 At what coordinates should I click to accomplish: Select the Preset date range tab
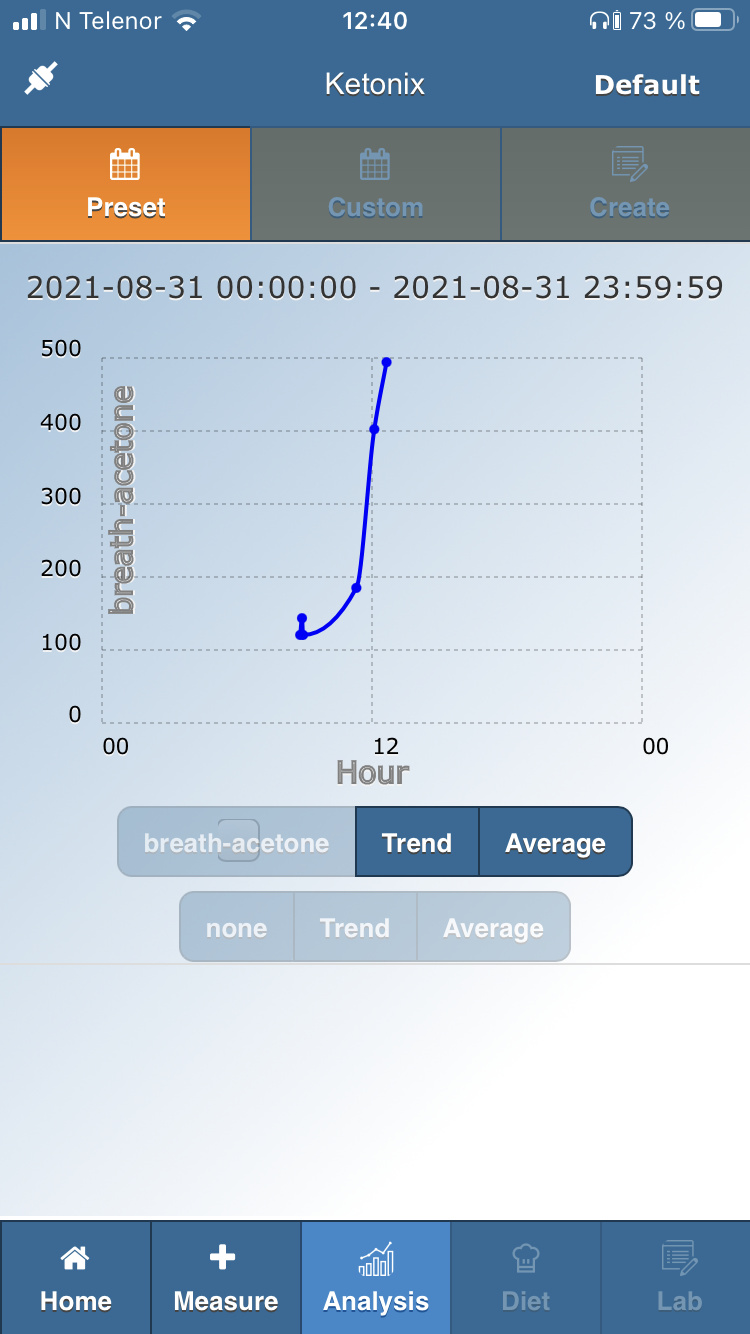click(x=126, y=185)
